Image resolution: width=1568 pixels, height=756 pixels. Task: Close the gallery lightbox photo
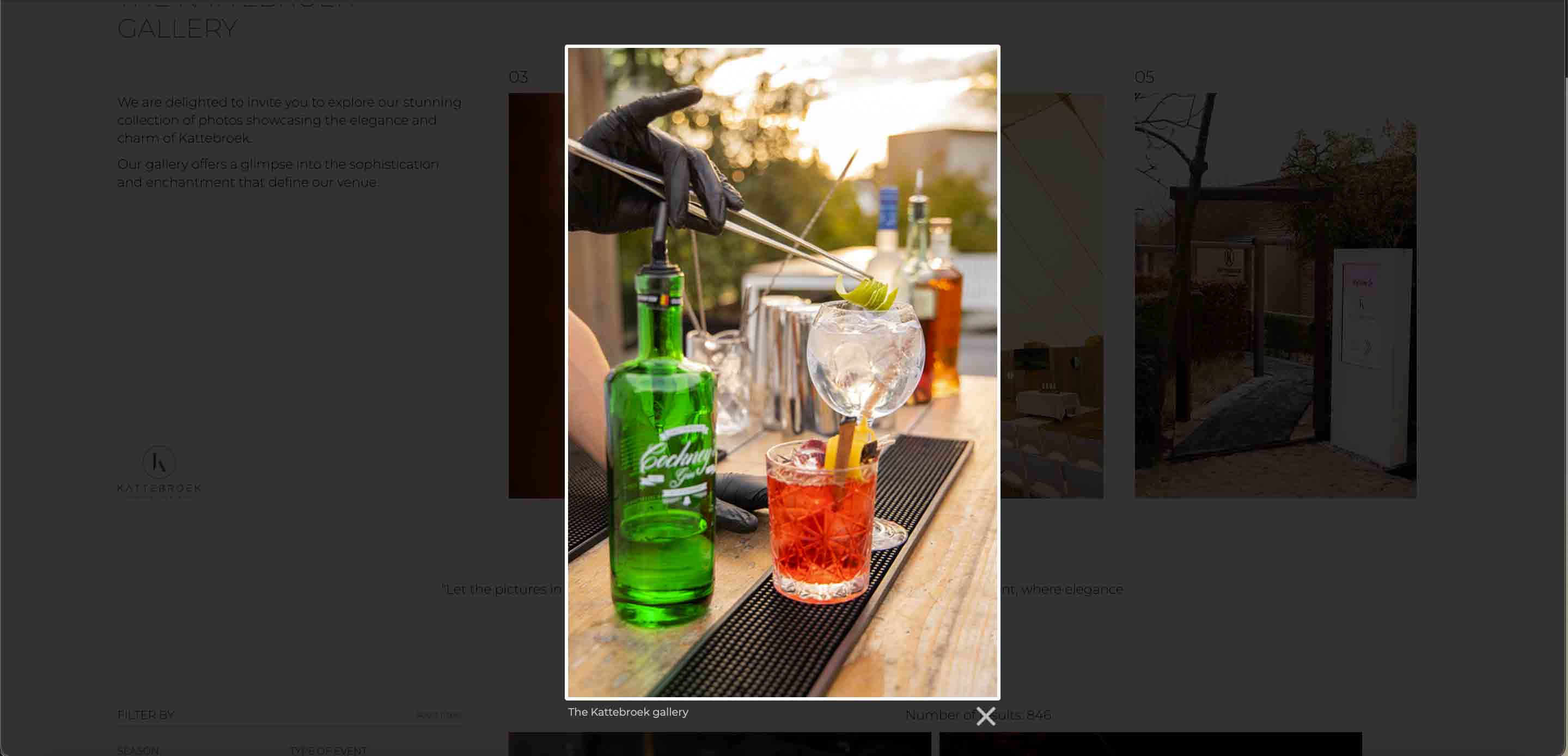(x=985, y=716)
